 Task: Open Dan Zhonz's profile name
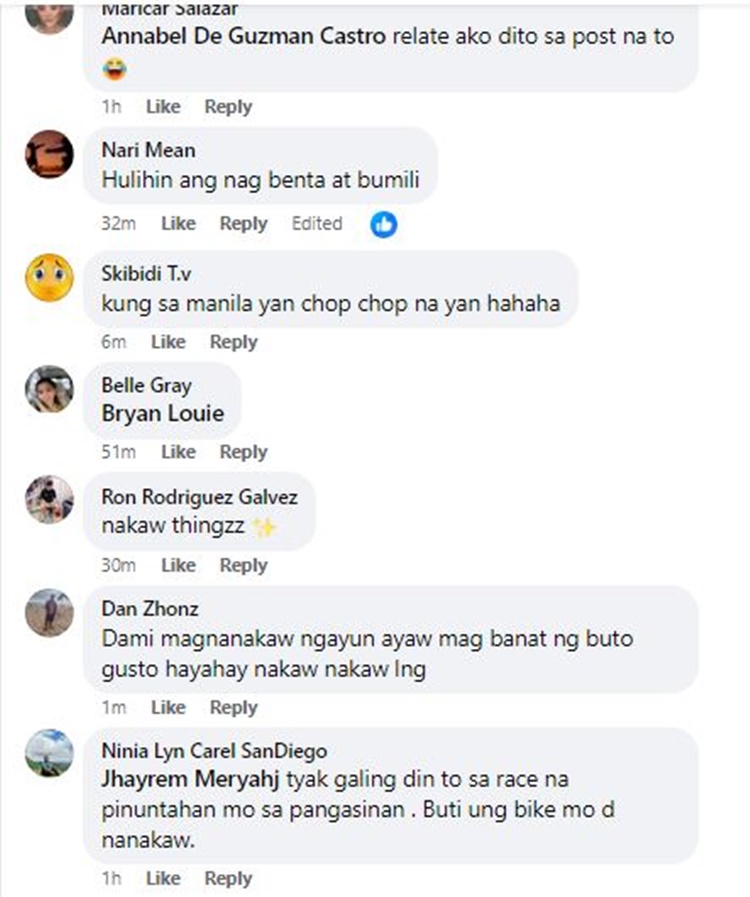click(150, 609)
